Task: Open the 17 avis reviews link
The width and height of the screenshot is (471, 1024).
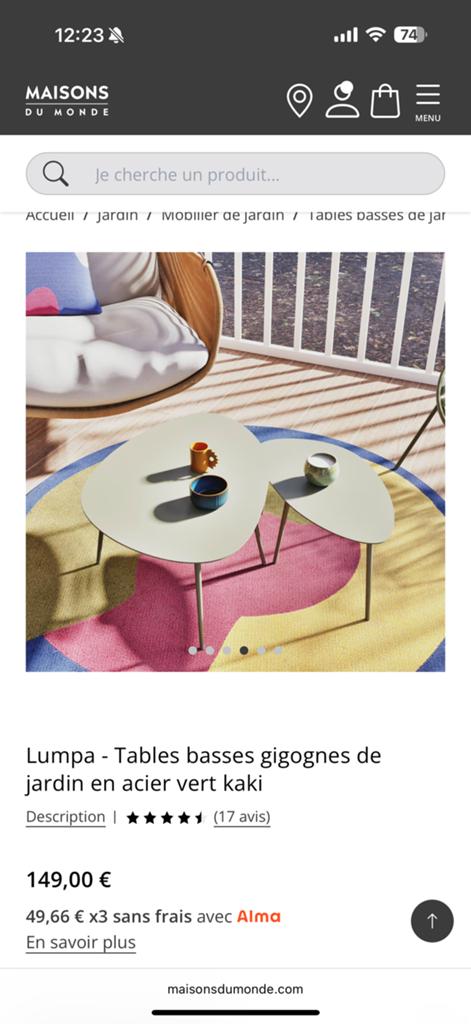Action: coord(242,817)
